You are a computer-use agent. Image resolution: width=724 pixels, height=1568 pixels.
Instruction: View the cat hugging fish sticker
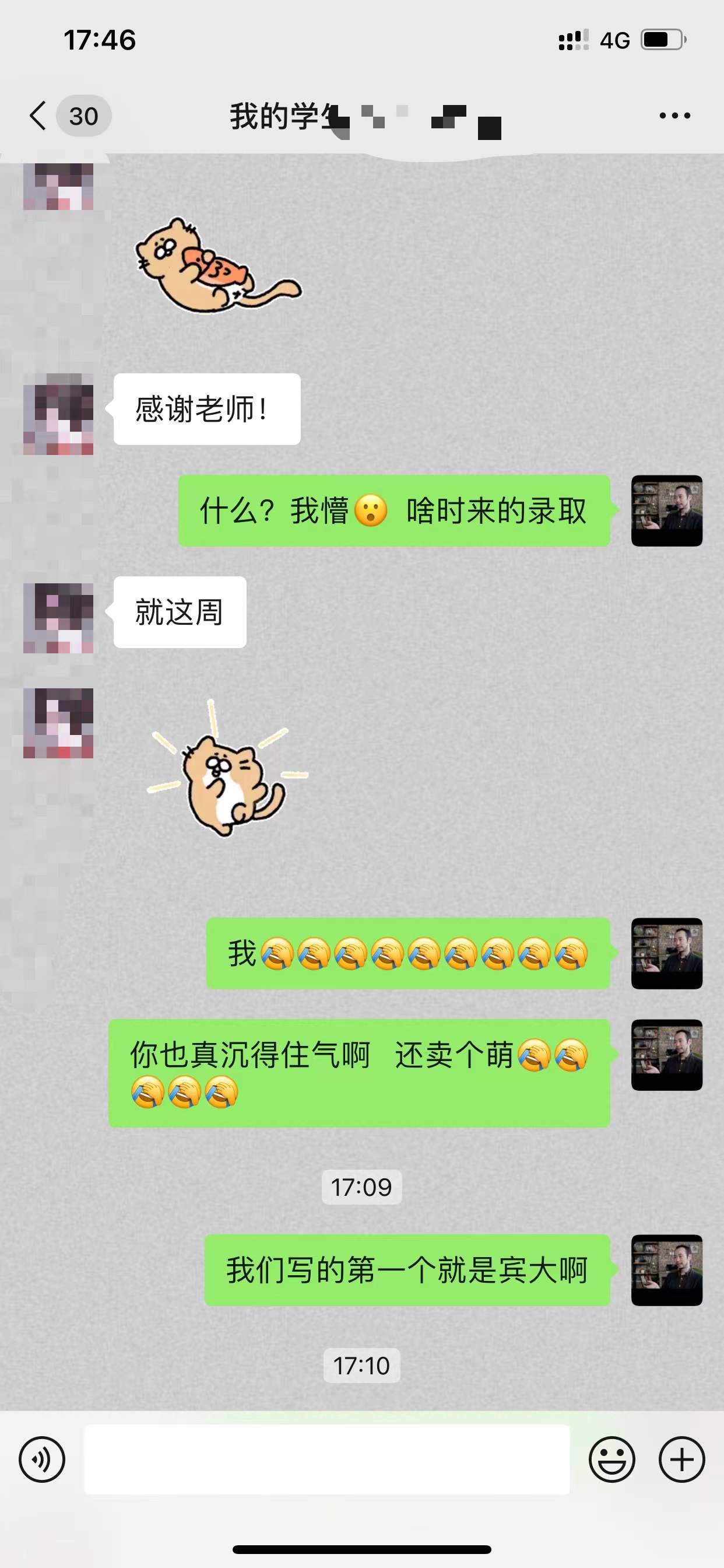(x=217, y=267)
